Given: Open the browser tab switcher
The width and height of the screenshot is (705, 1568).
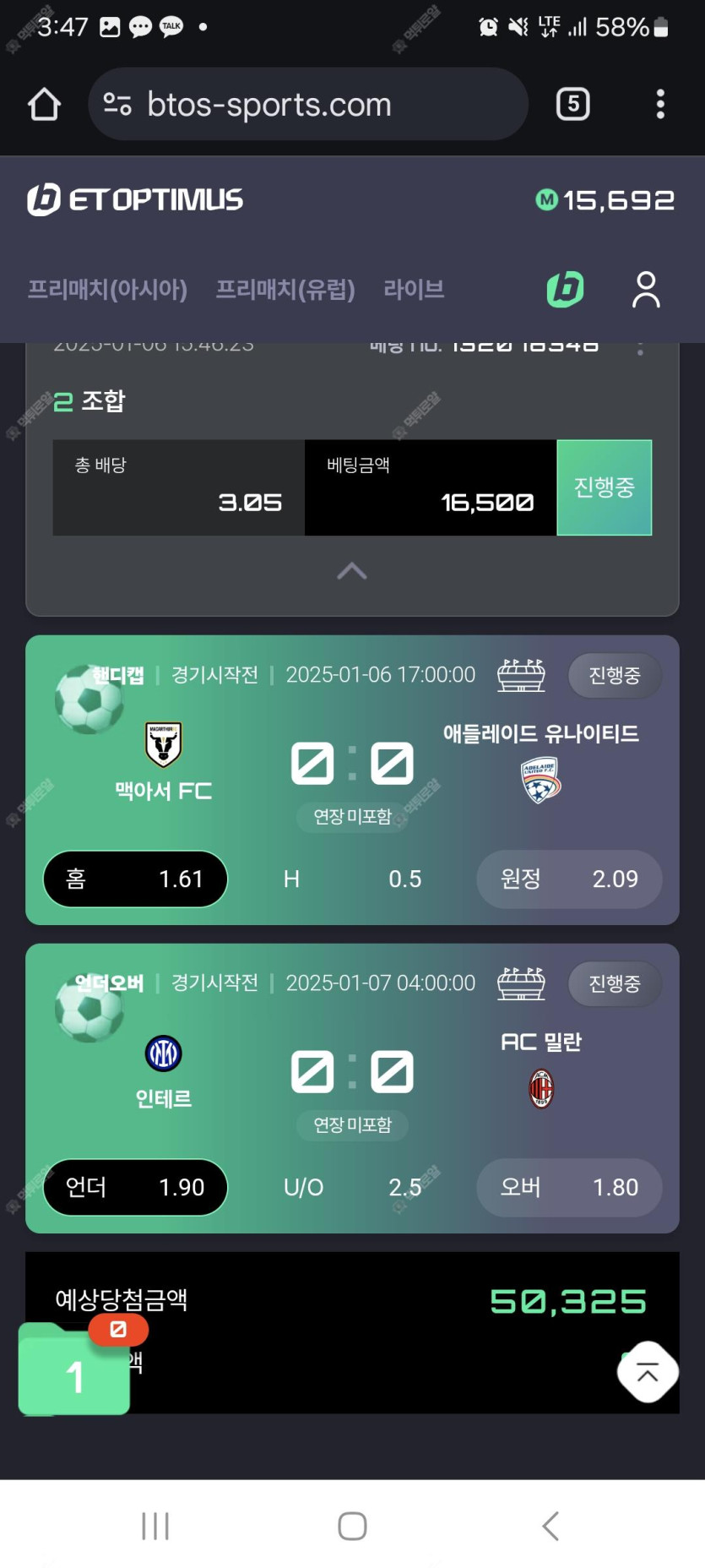Looking at the screenshot, I should (572, 104).
